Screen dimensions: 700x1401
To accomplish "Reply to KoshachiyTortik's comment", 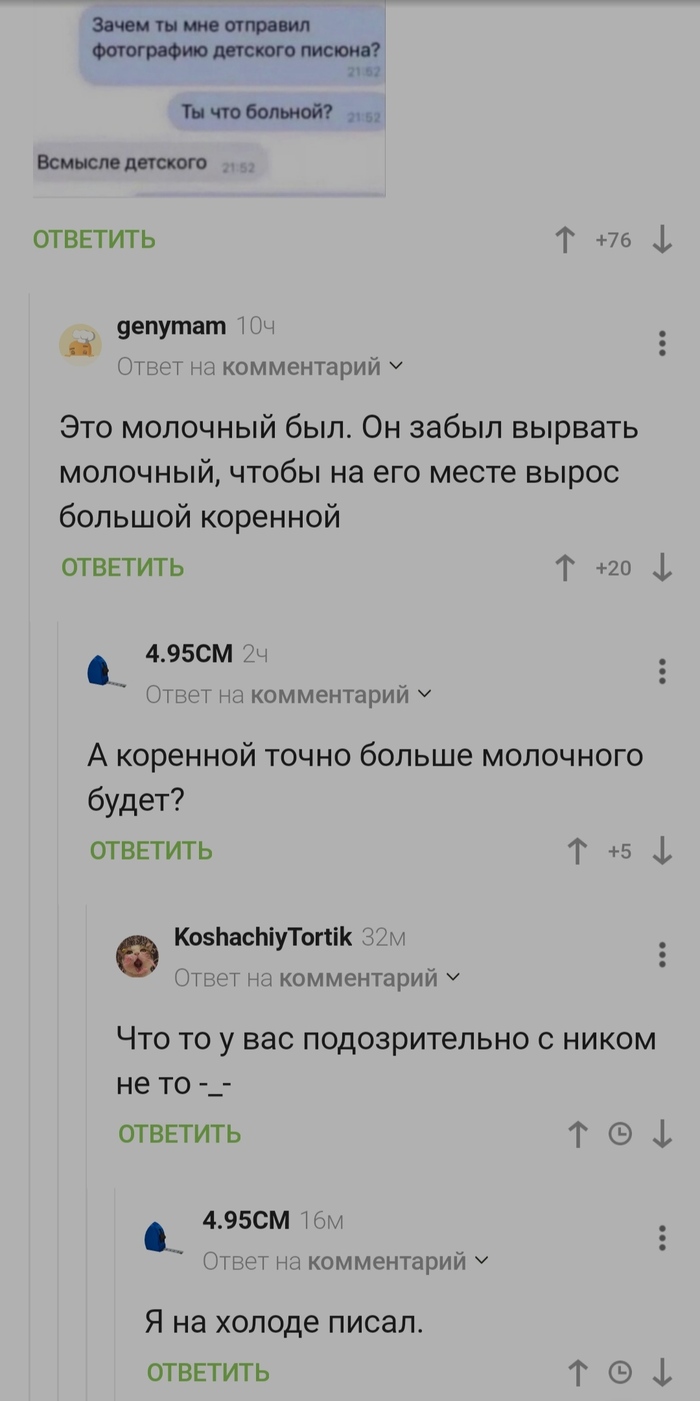I will (x=179, y=1134).
